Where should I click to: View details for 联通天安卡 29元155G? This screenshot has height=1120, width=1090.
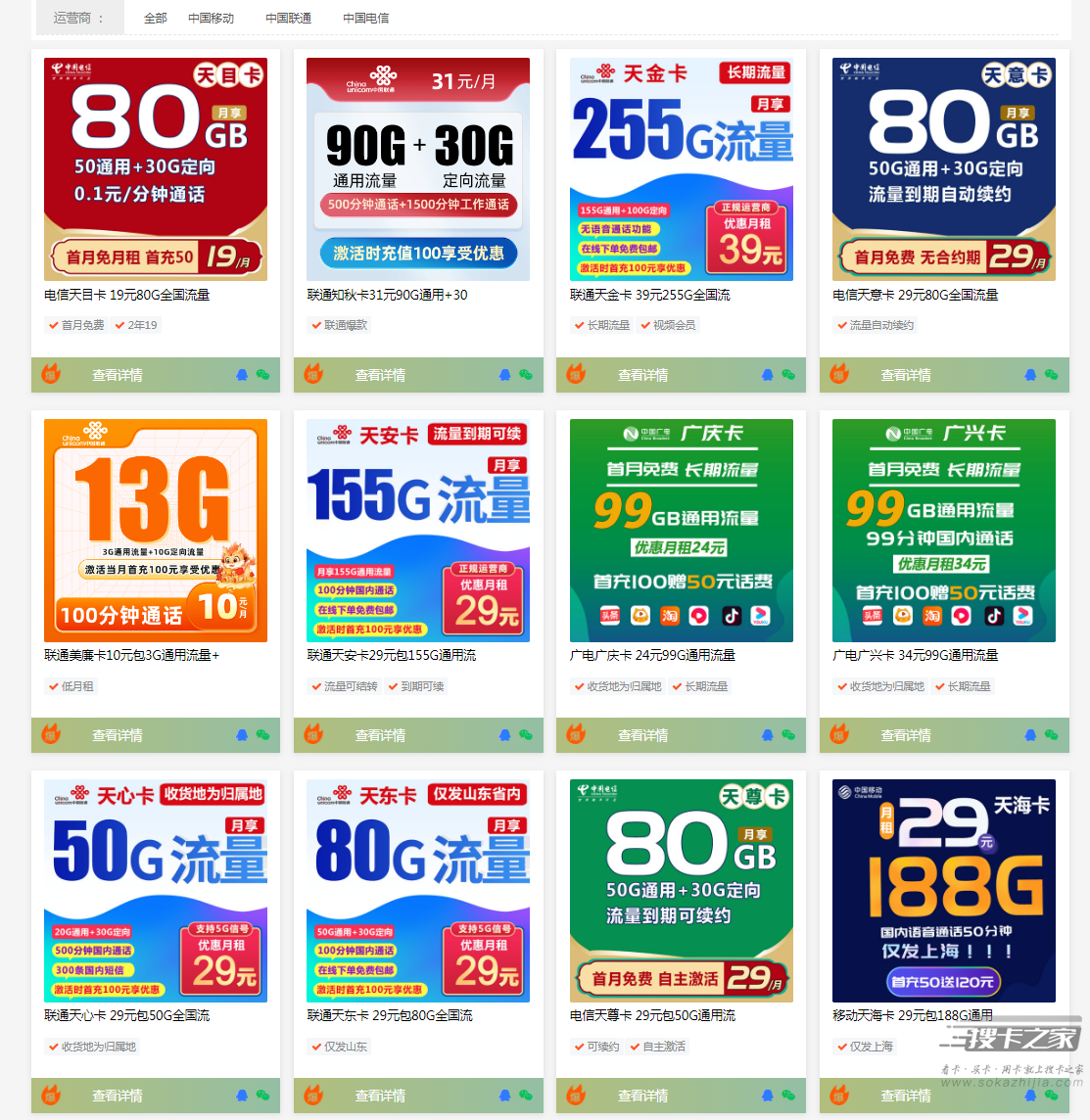pos(380,735)
